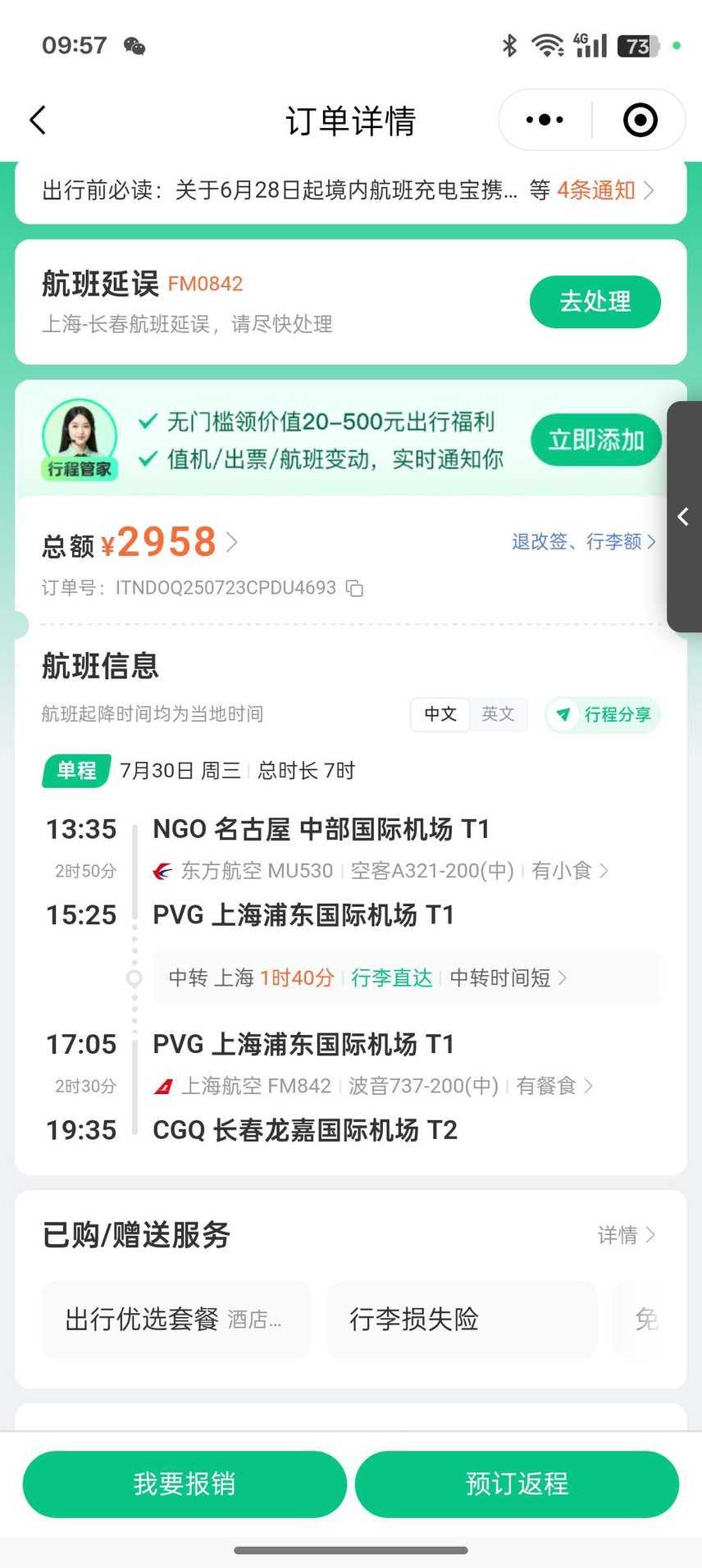Open the 东方航空 MU530 flight details
The image size is (702, 1568).
point(381,870)
